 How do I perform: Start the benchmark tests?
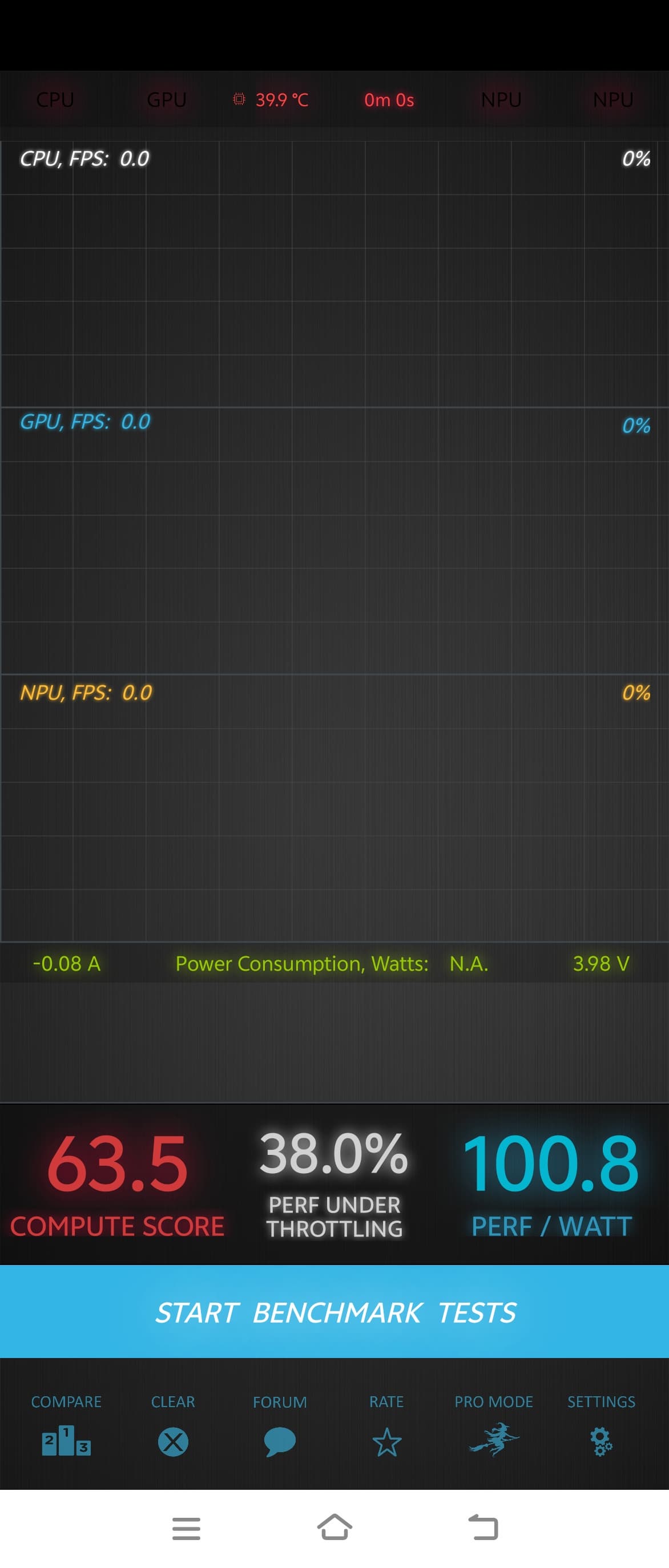tap(334, 1312)
